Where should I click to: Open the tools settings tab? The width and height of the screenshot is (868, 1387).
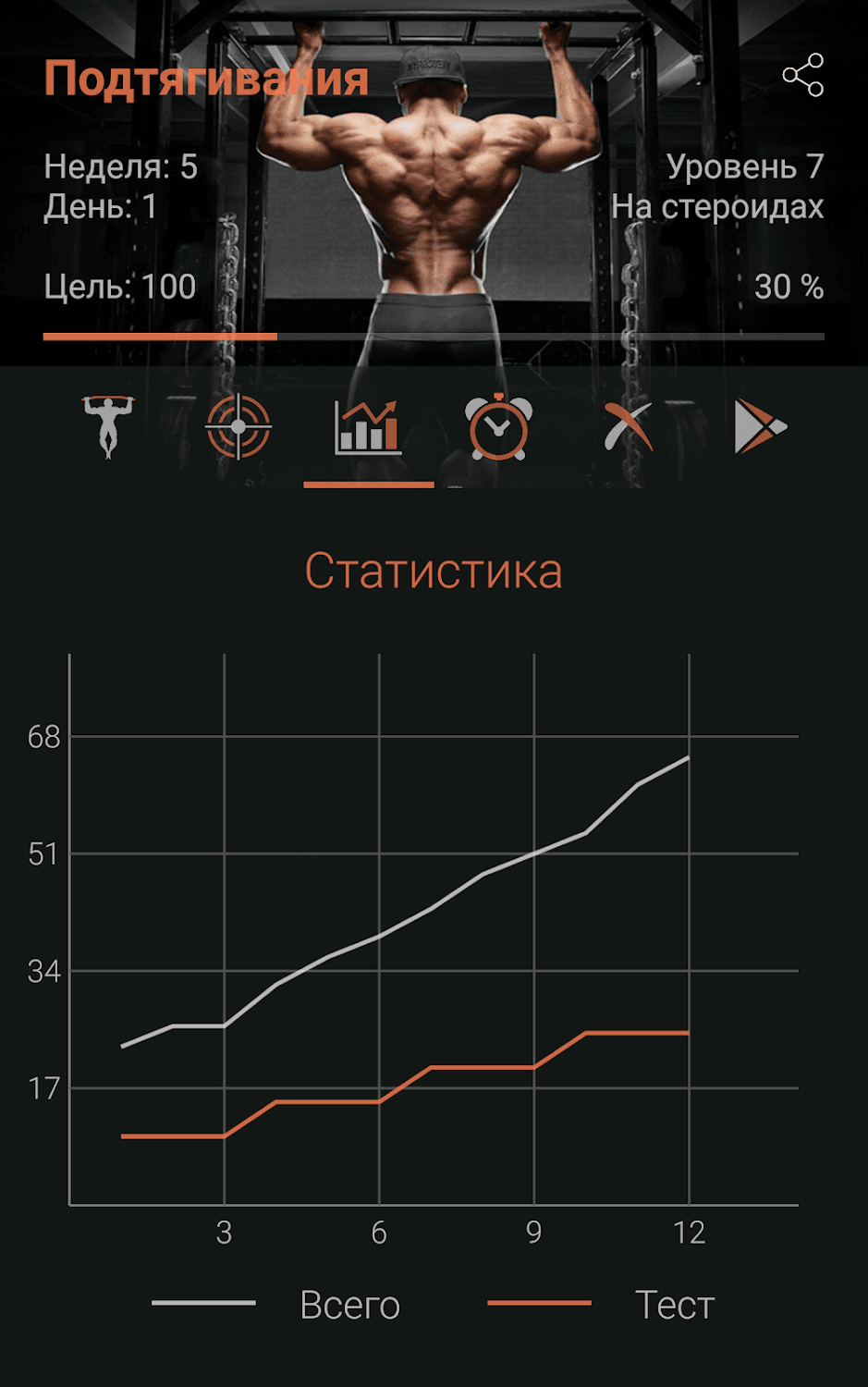tap(629, 426)
